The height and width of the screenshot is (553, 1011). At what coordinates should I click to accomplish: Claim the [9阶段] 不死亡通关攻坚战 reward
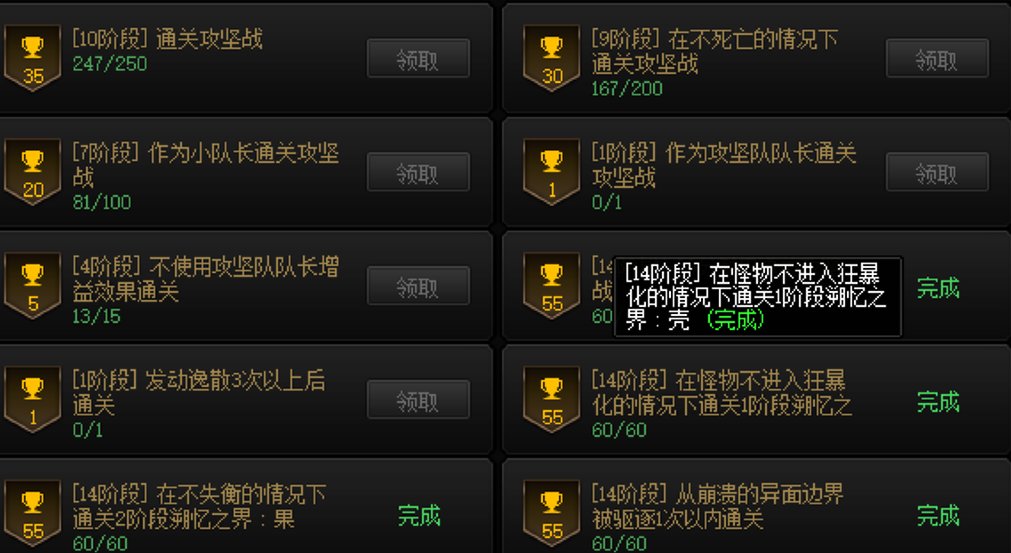[x=937, y=59]
